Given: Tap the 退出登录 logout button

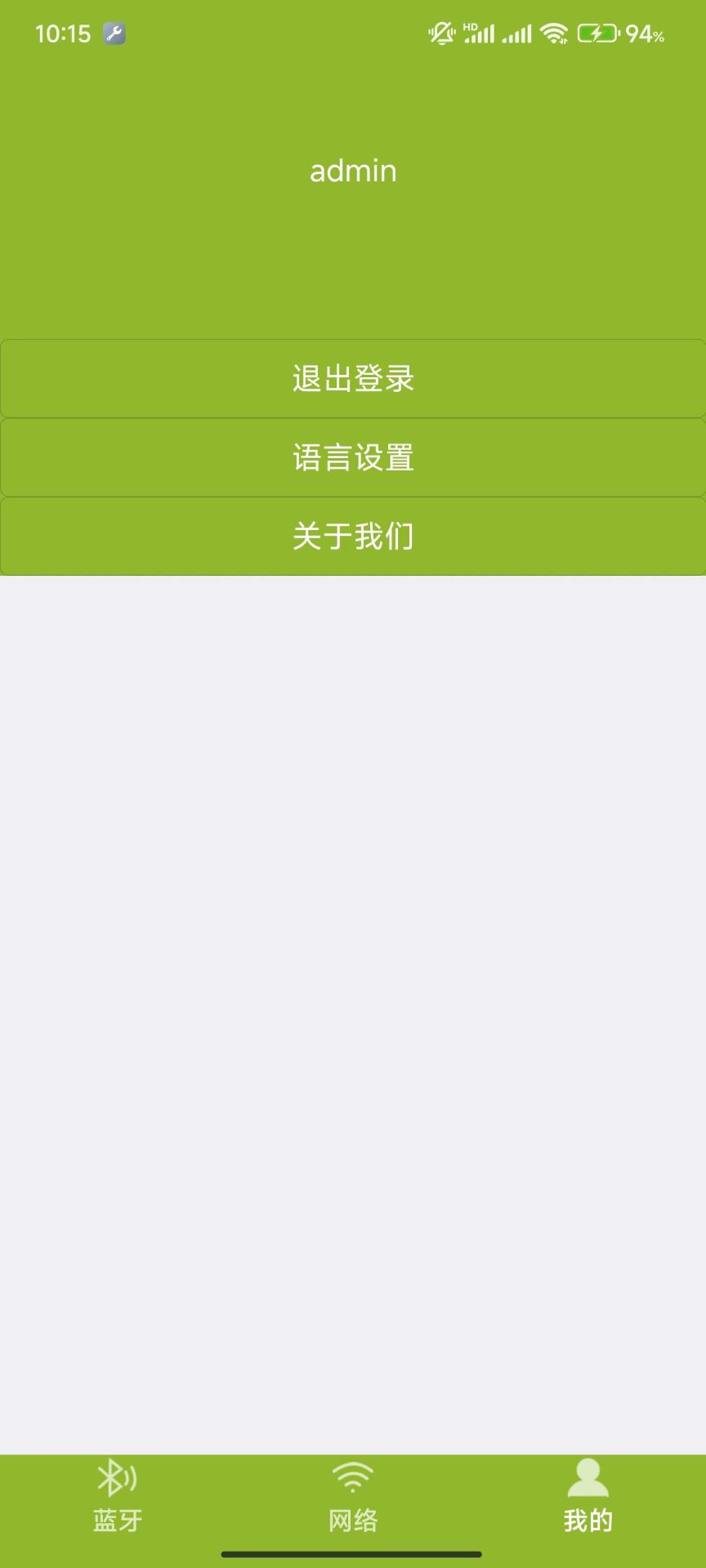Looking at the screenshot, I should click(353, 377).
